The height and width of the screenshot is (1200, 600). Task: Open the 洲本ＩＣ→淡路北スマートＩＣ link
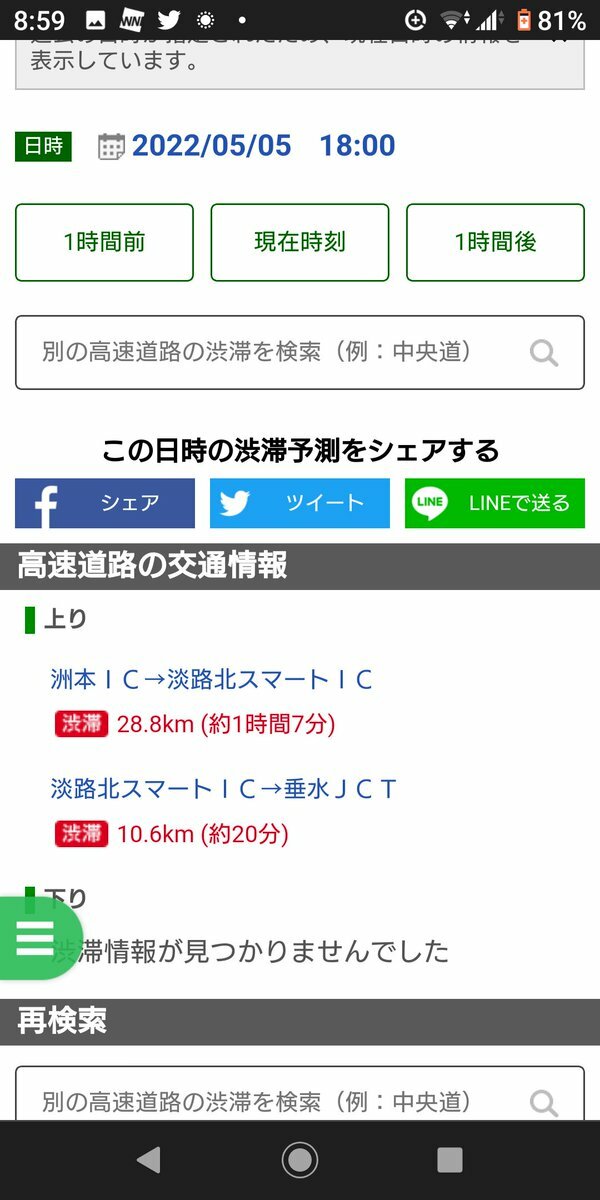tap(211, 680)
